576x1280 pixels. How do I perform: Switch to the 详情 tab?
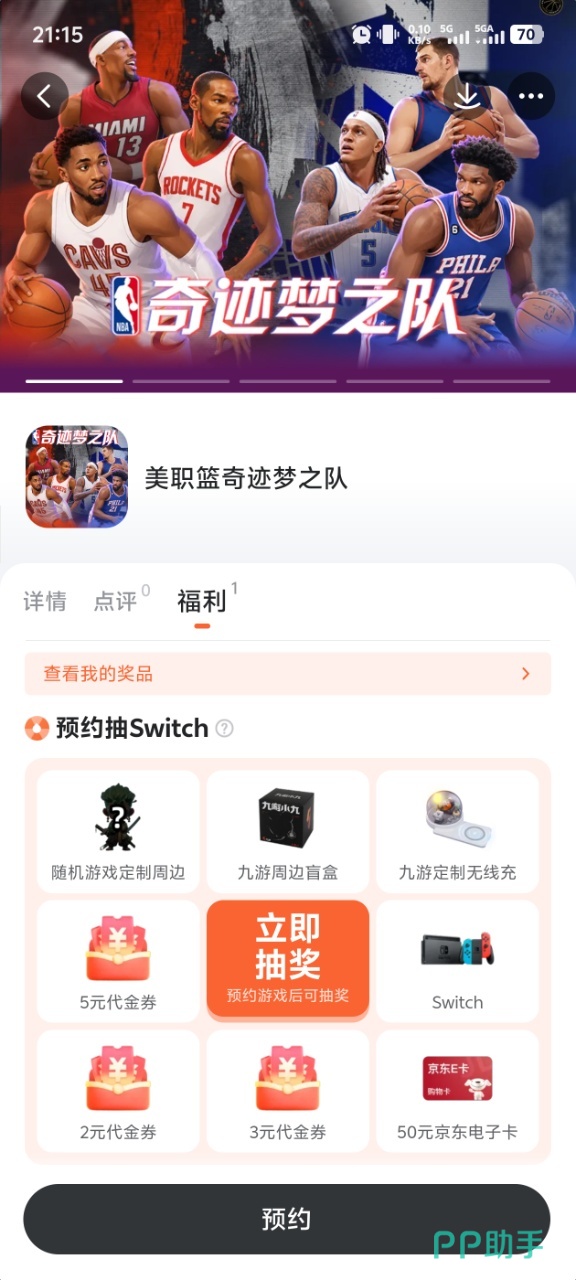[x=45, y=601]
